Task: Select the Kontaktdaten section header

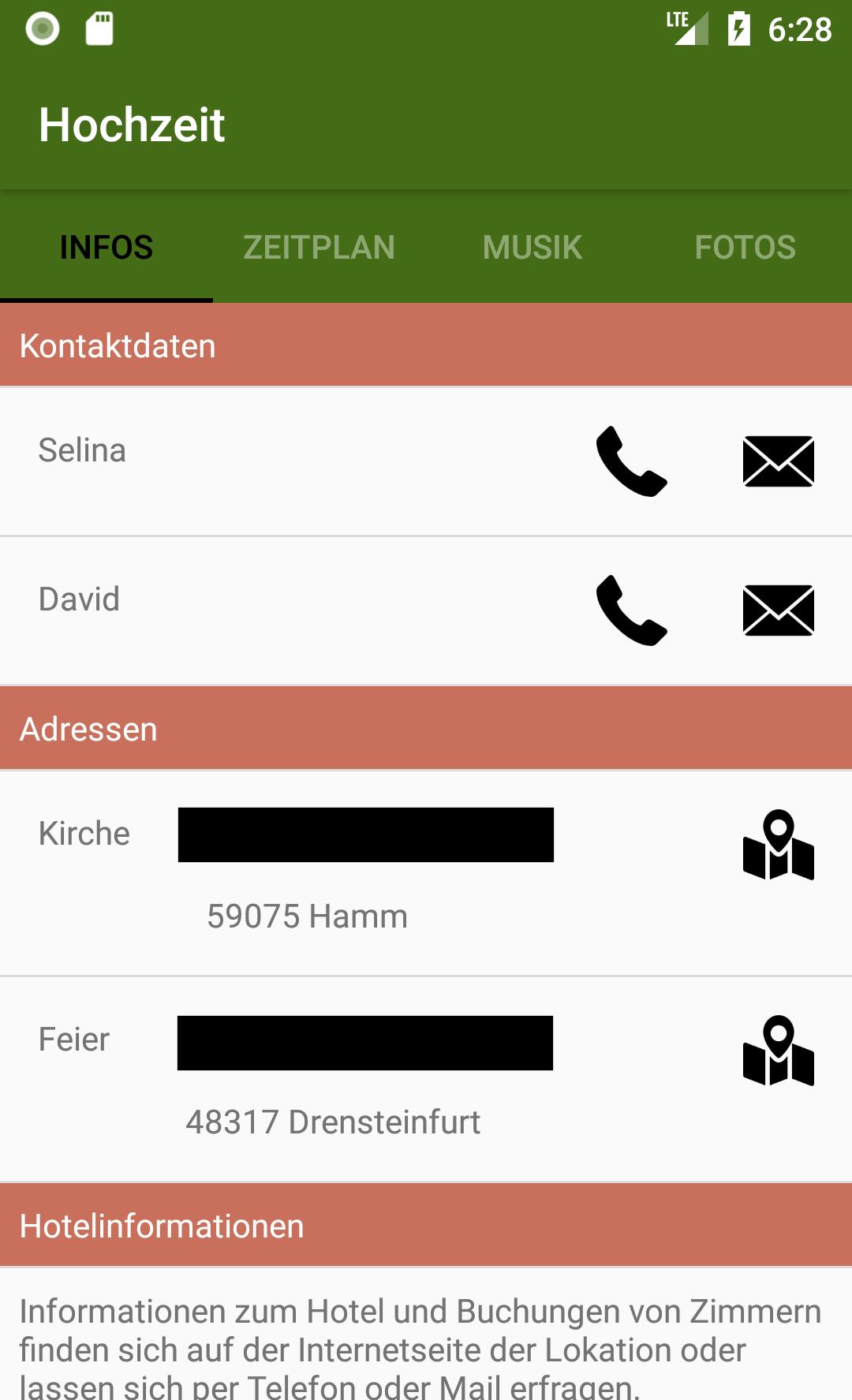Action: [118, 345]
